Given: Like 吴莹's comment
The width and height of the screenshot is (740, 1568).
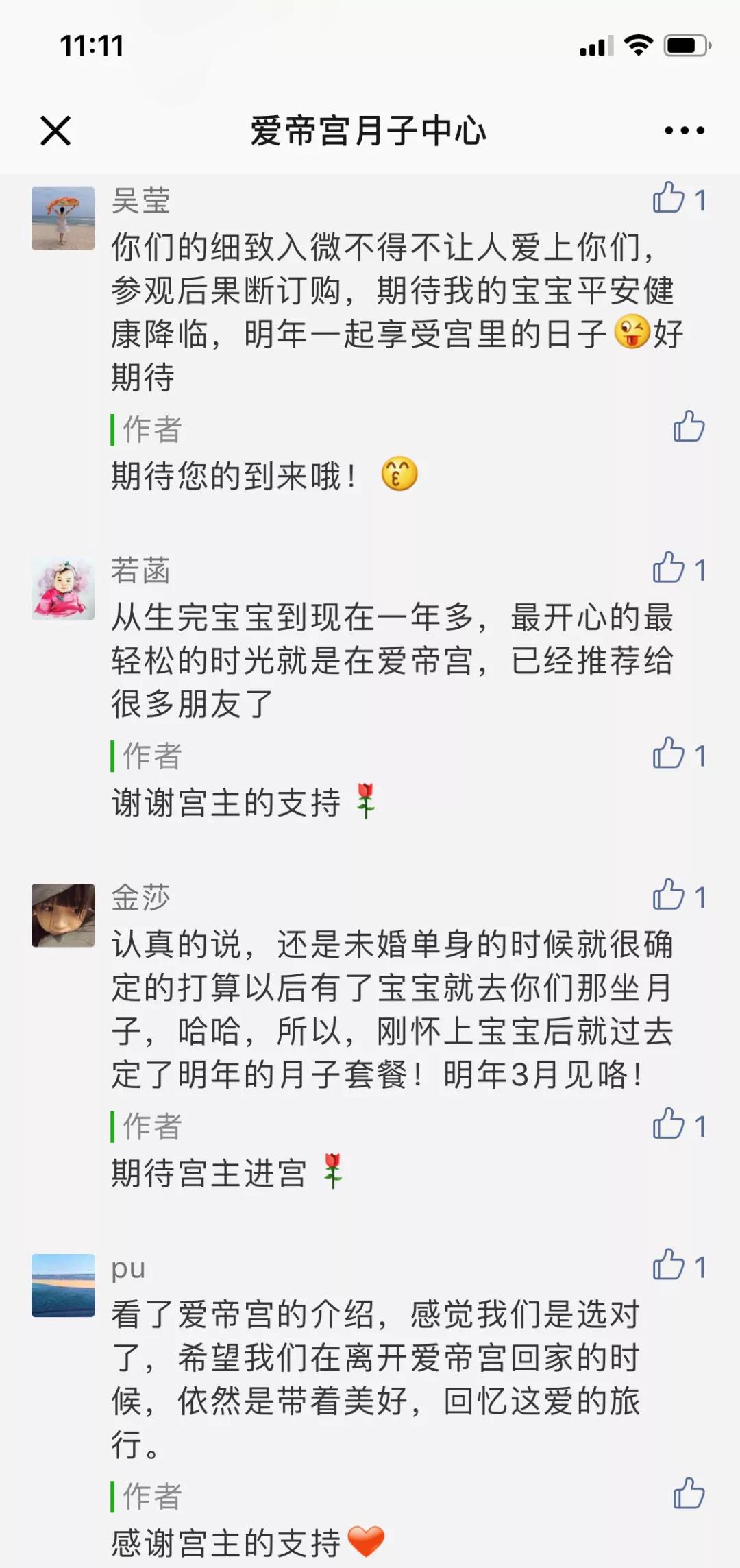Looking at the screenshot, I should click(x=669, y=199).
